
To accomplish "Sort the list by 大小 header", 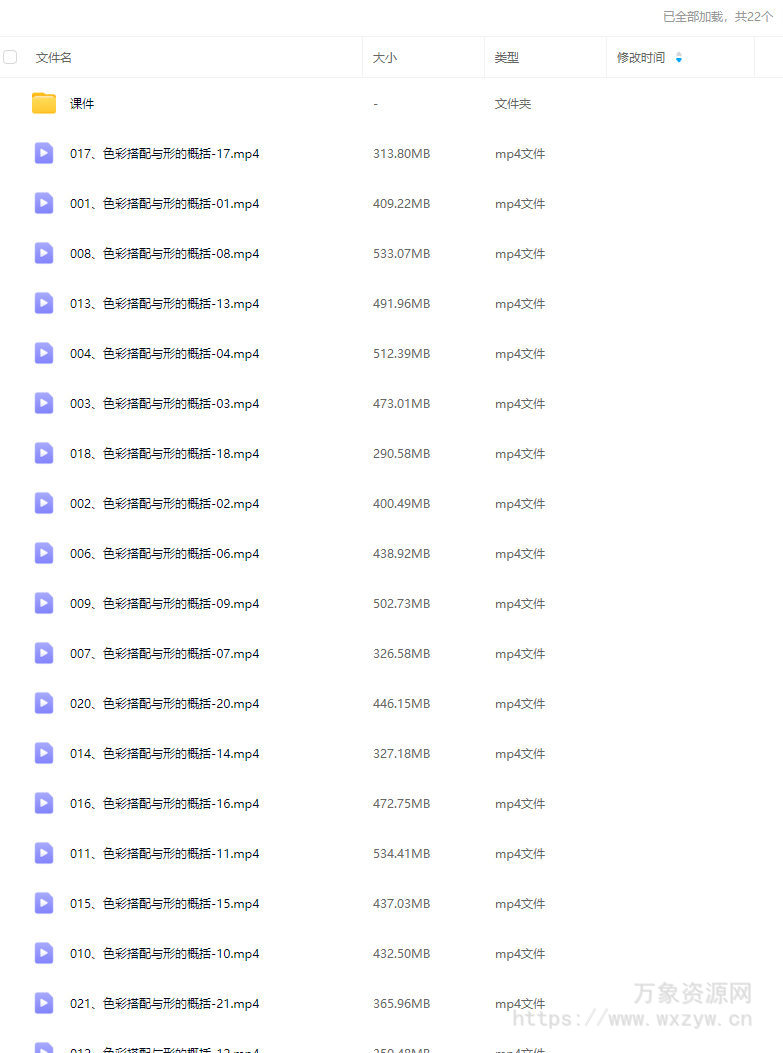I will (x=385, y=58).
